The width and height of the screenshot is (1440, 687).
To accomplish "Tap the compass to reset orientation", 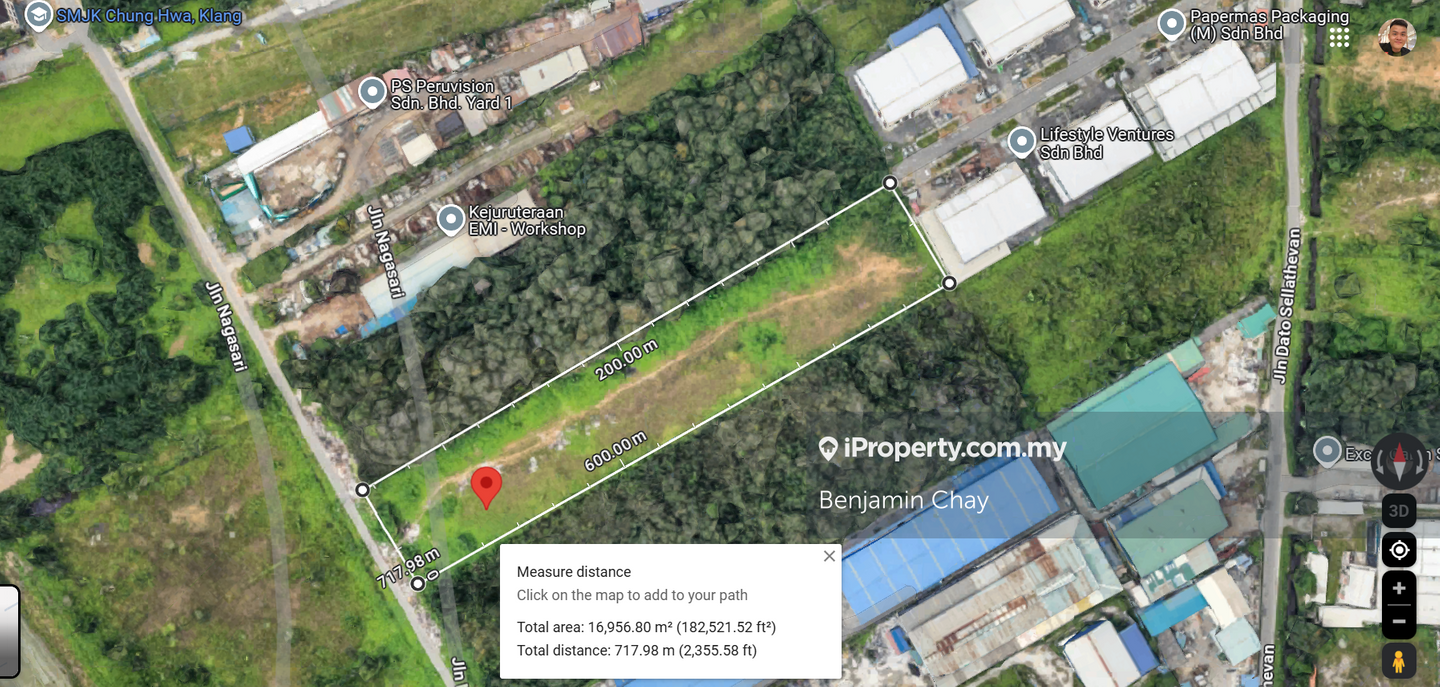I will pos(1399,462).
